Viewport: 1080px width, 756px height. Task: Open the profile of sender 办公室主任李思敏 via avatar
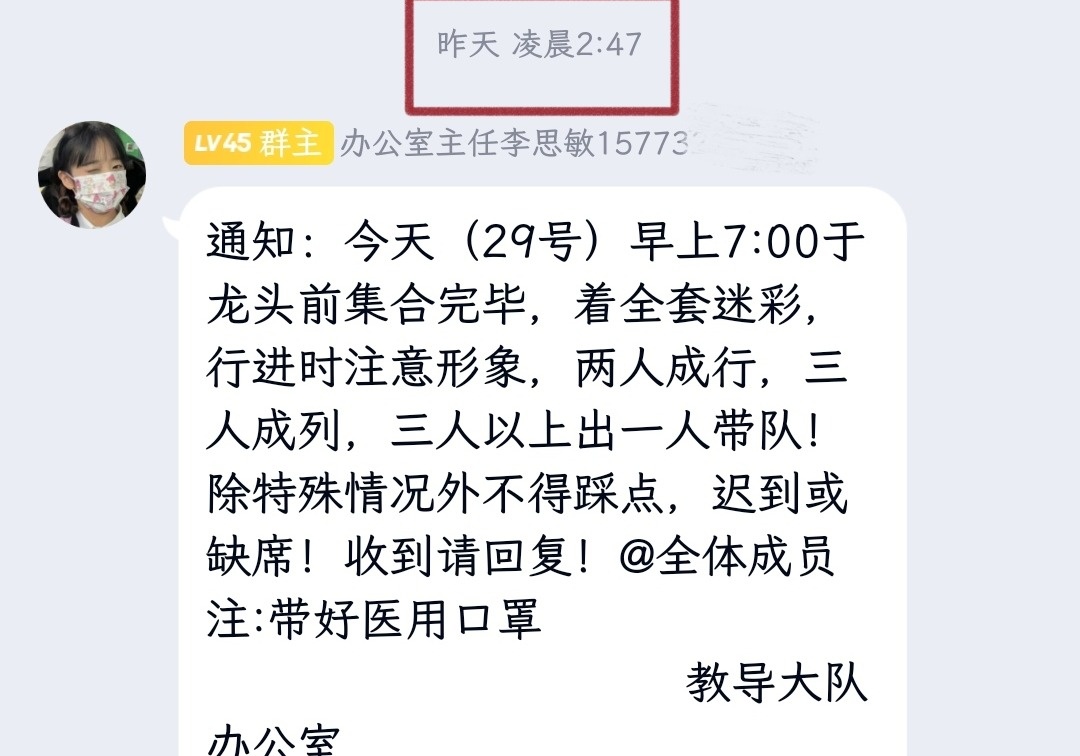coord(92,174)
